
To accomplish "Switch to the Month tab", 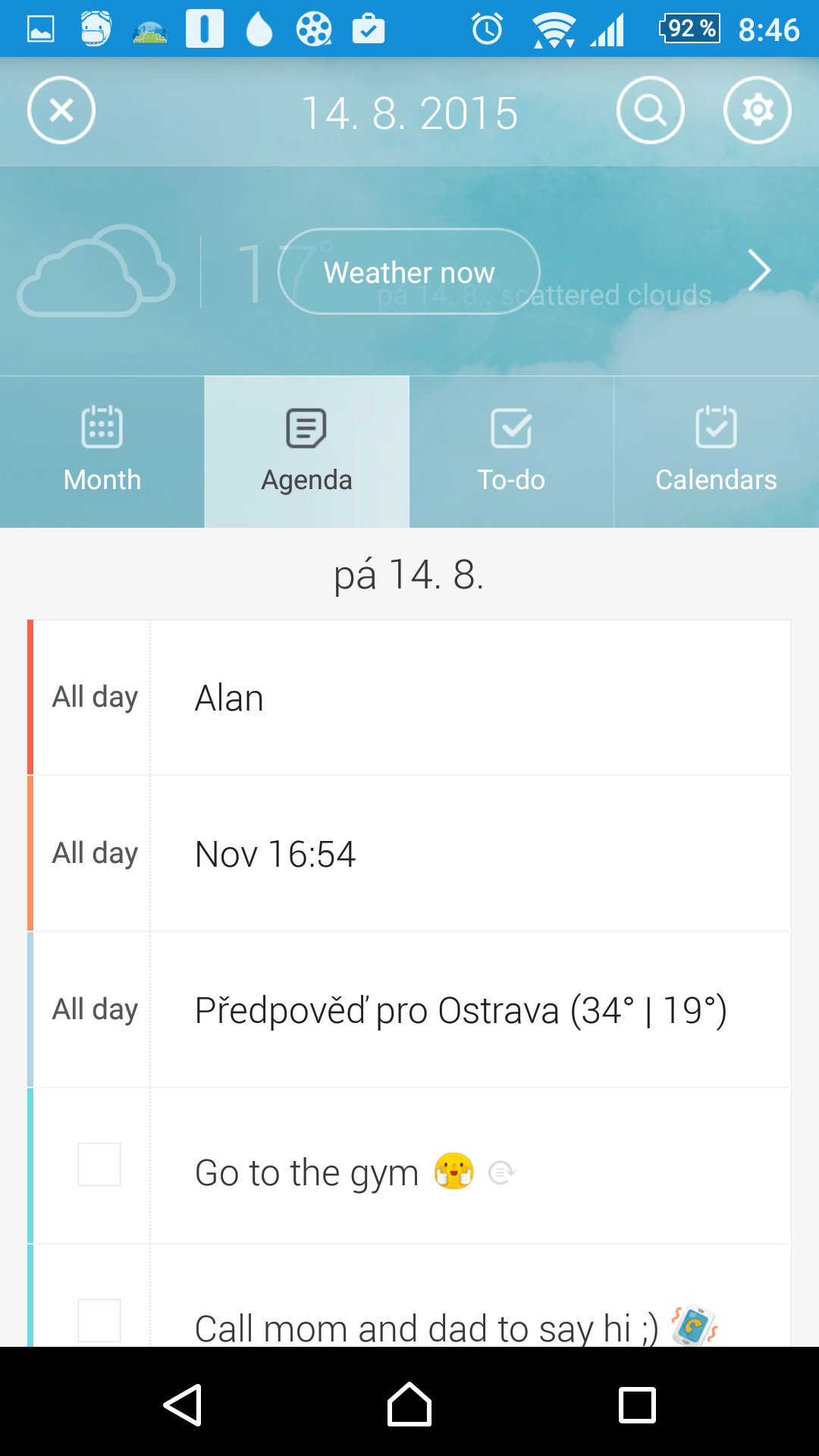I will click(102, 452).
